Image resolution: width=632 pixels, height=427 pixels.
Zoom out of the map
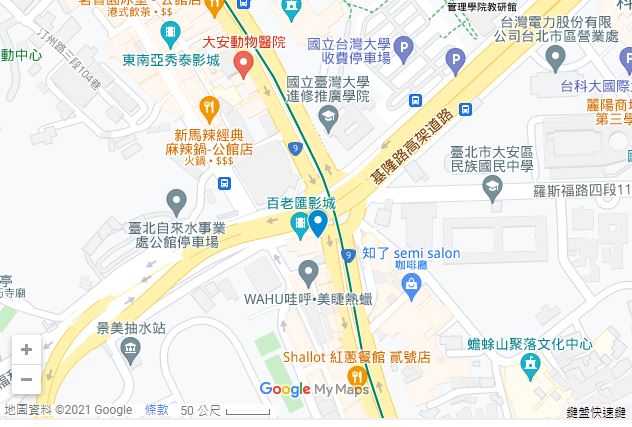(26, 379)
